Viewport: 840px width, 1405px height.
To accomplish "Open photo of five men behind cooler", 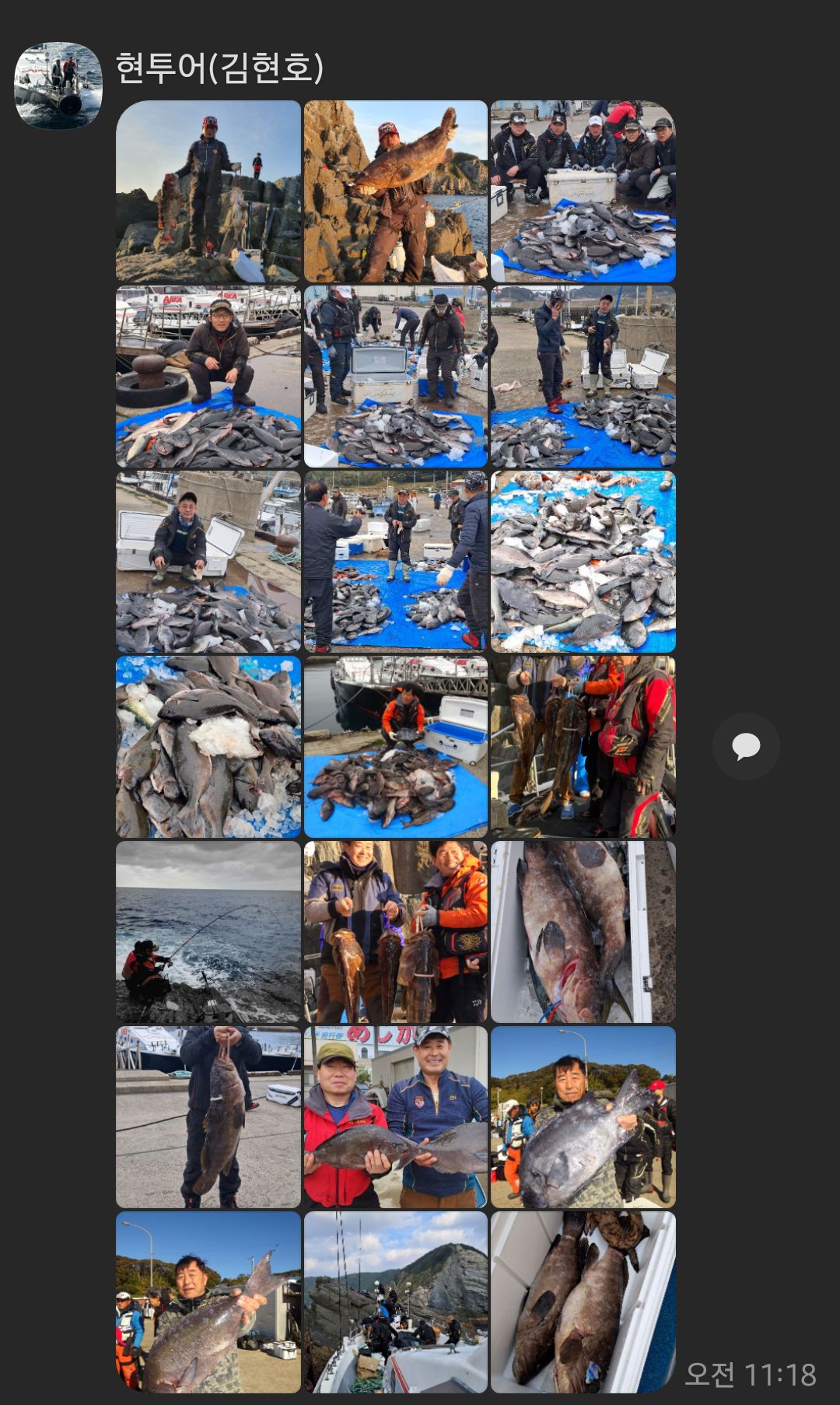I will [x=583, y=191].
